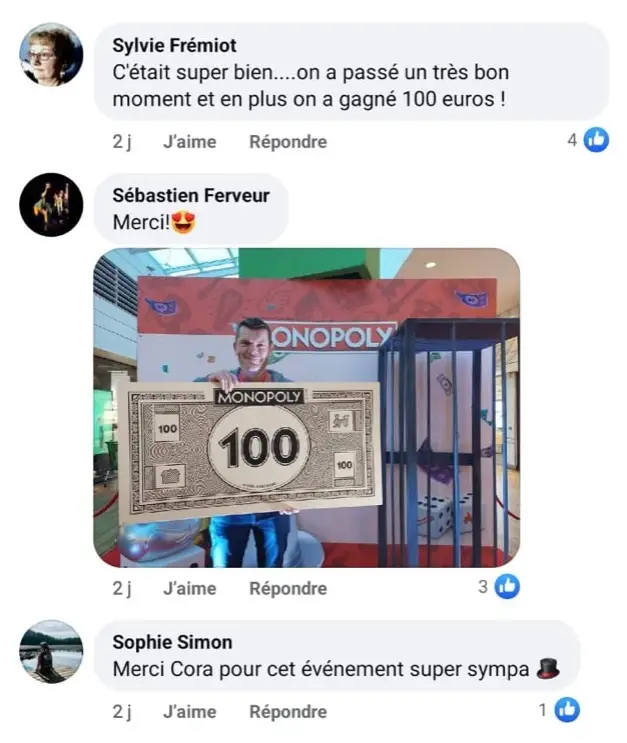Like Sylvie Frémiot's comment
The image size is (627, 743).
click(x=189, y=142)
